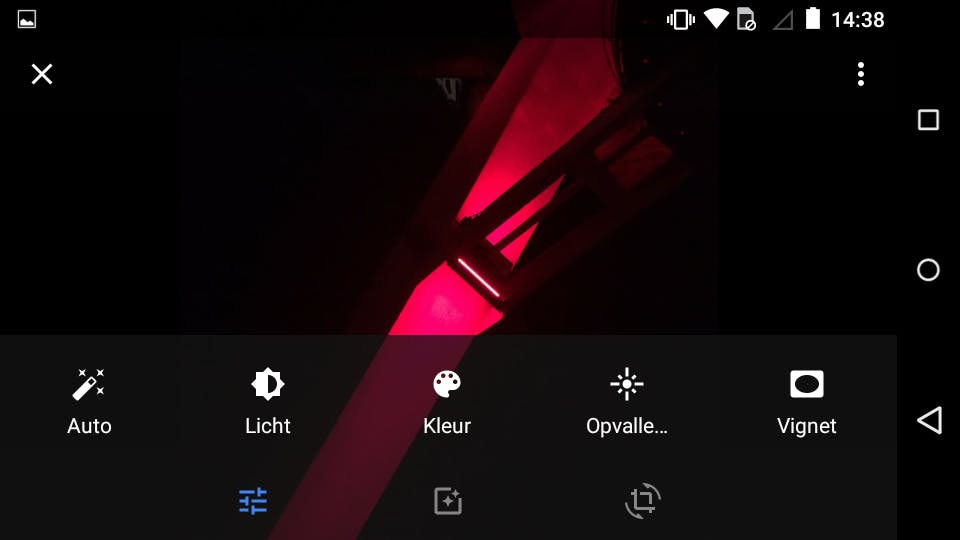The height and width of the screenshot is (540, 960).
Task: Go back with the system back button
Action: (x=929, y=420)
